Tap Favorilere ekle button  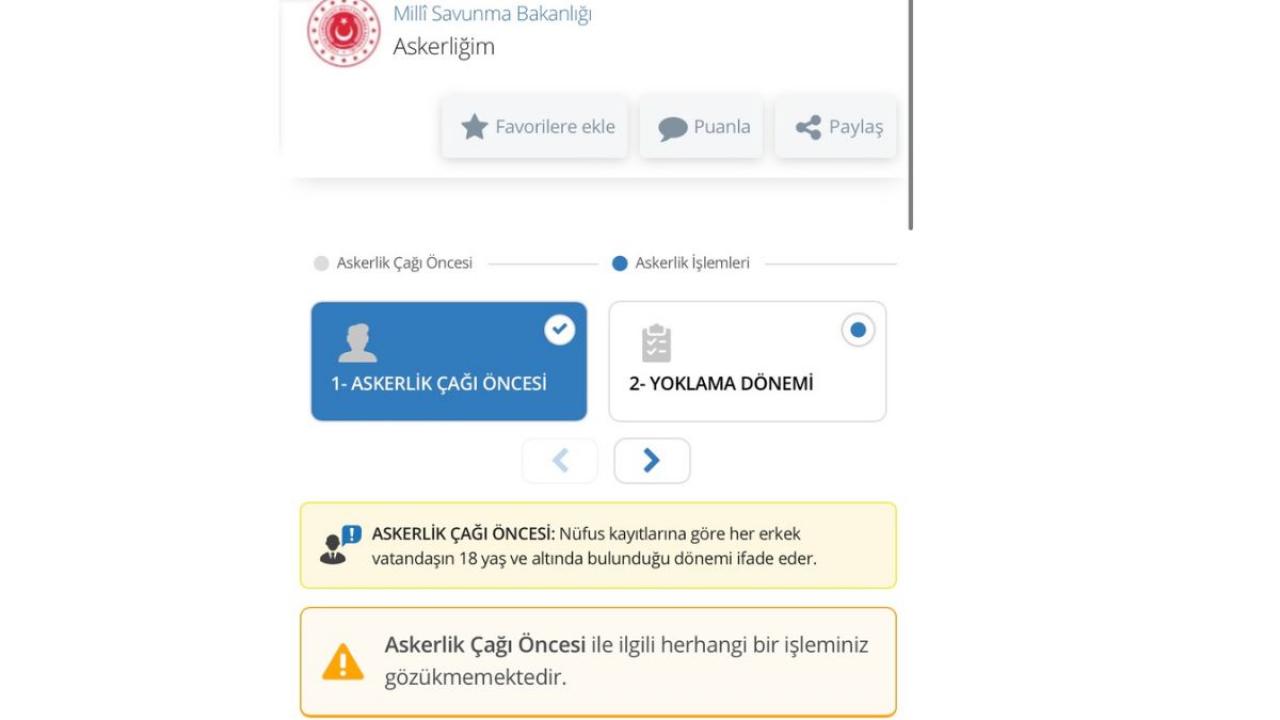pos(535,127)
